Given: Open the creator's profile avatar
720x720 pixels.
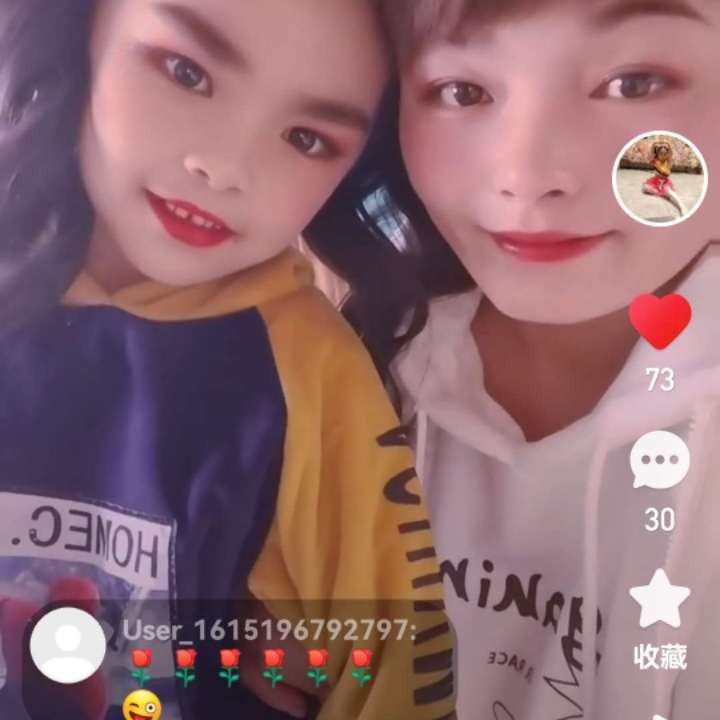Looking at the screenshot, I should [x=659, y=179].
